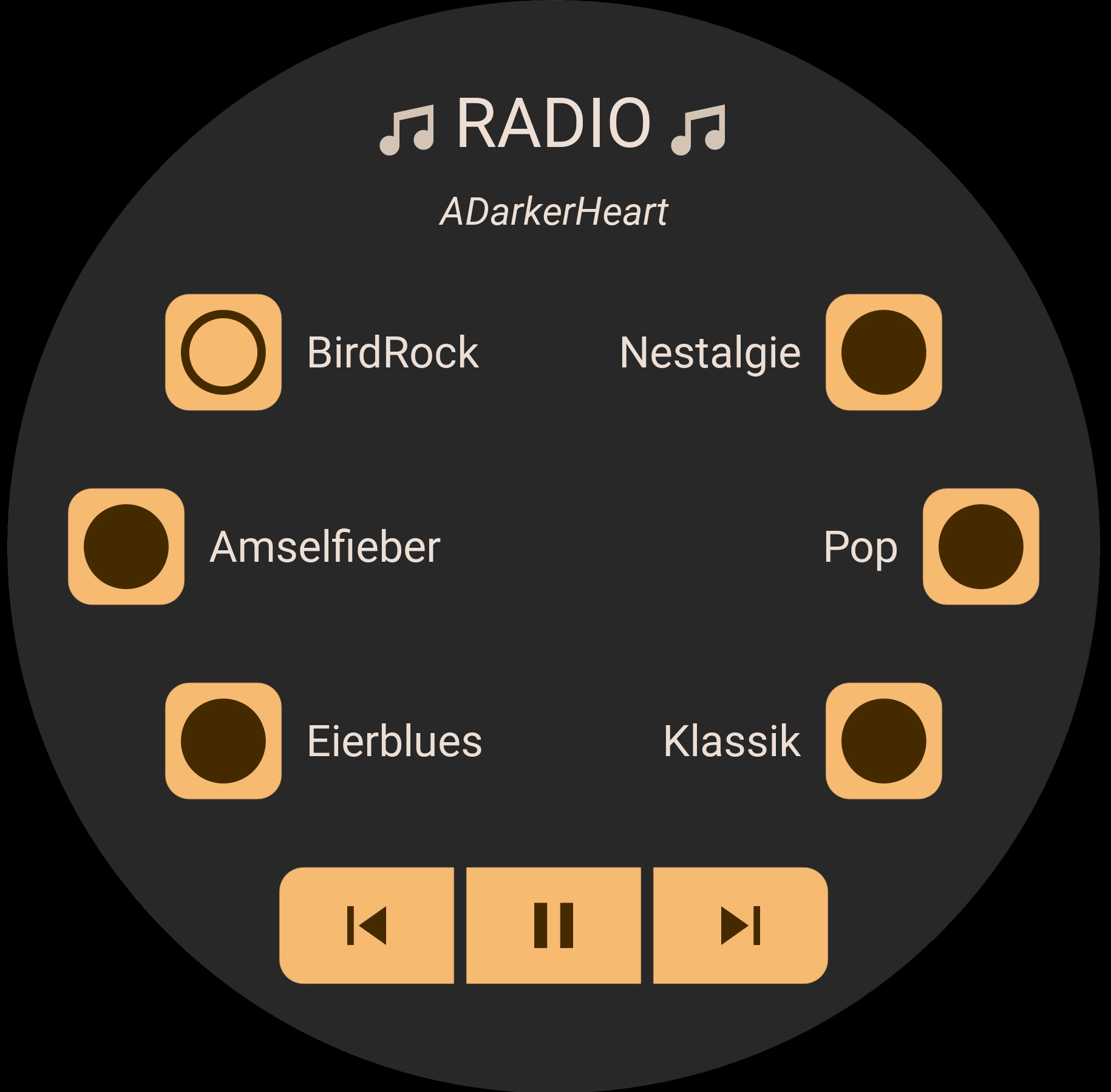
Task: Skip to the next track
Action: [x=740, y=926]
